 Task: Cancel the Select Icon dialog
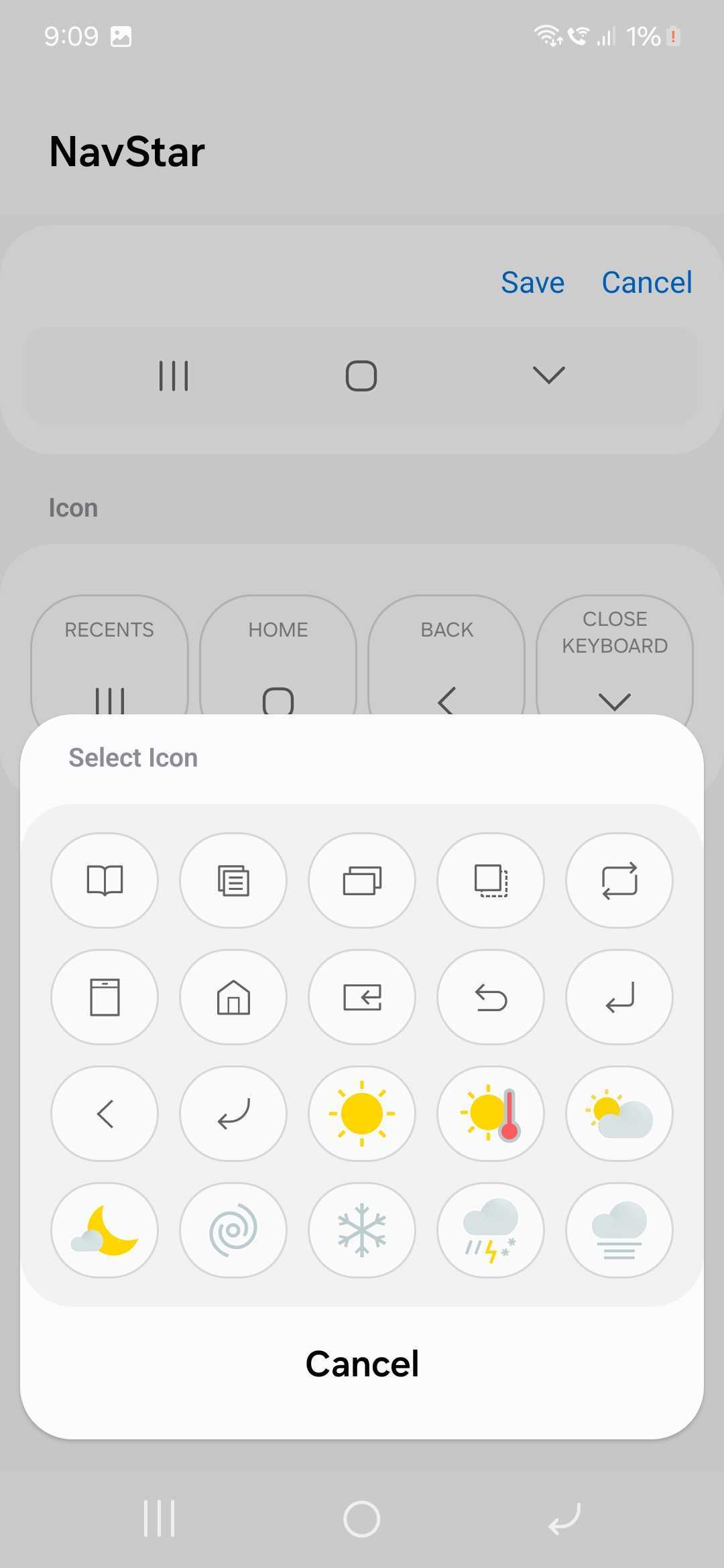[362, 1364]
